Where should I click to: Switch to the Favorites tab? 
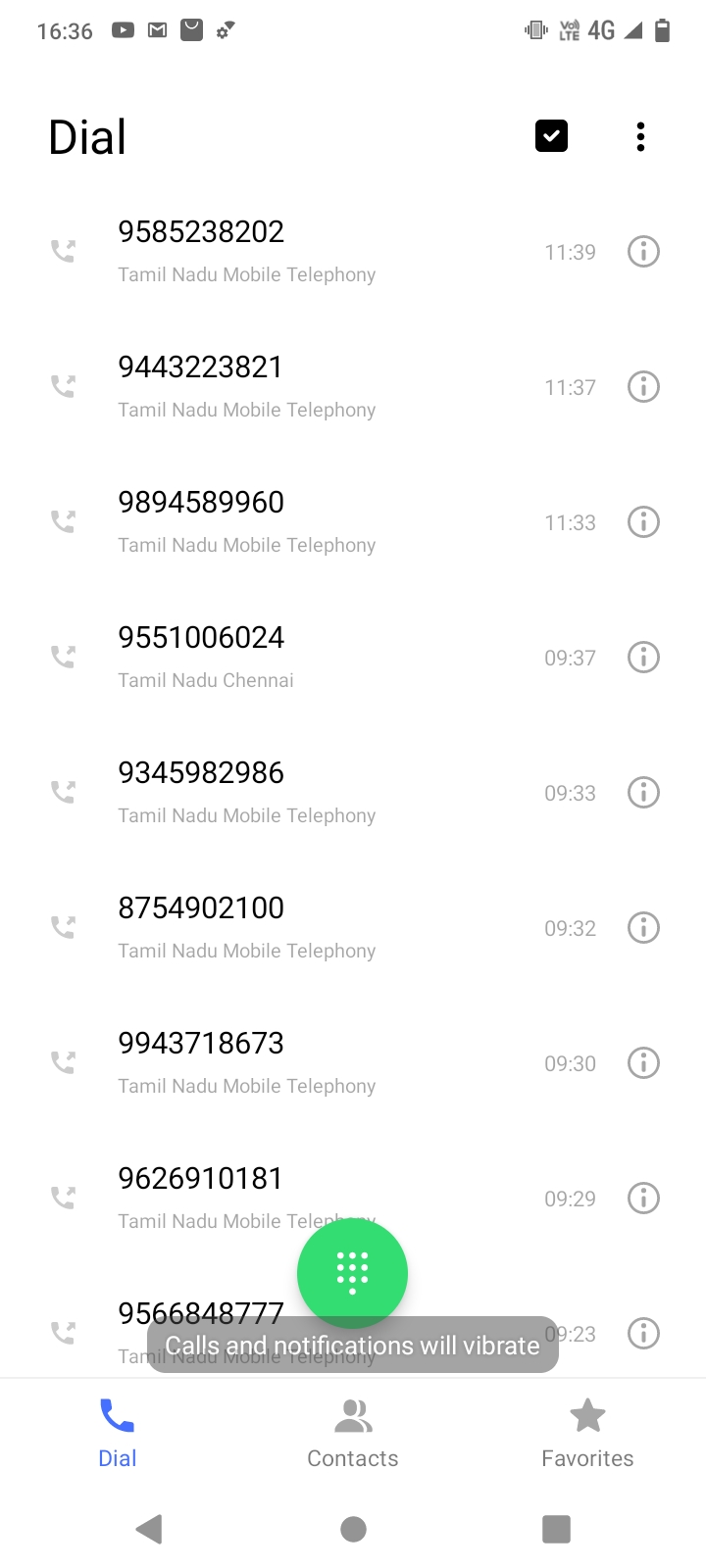coord(587,1434)
